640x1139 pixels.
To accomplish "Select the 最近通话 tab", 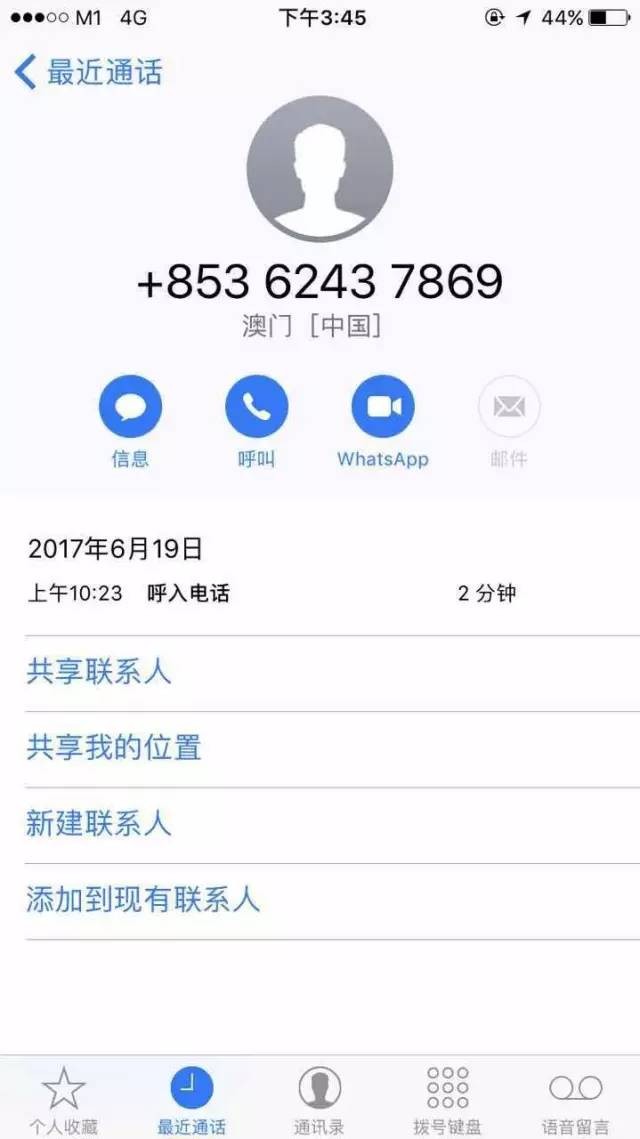I will coord(191,1098).
